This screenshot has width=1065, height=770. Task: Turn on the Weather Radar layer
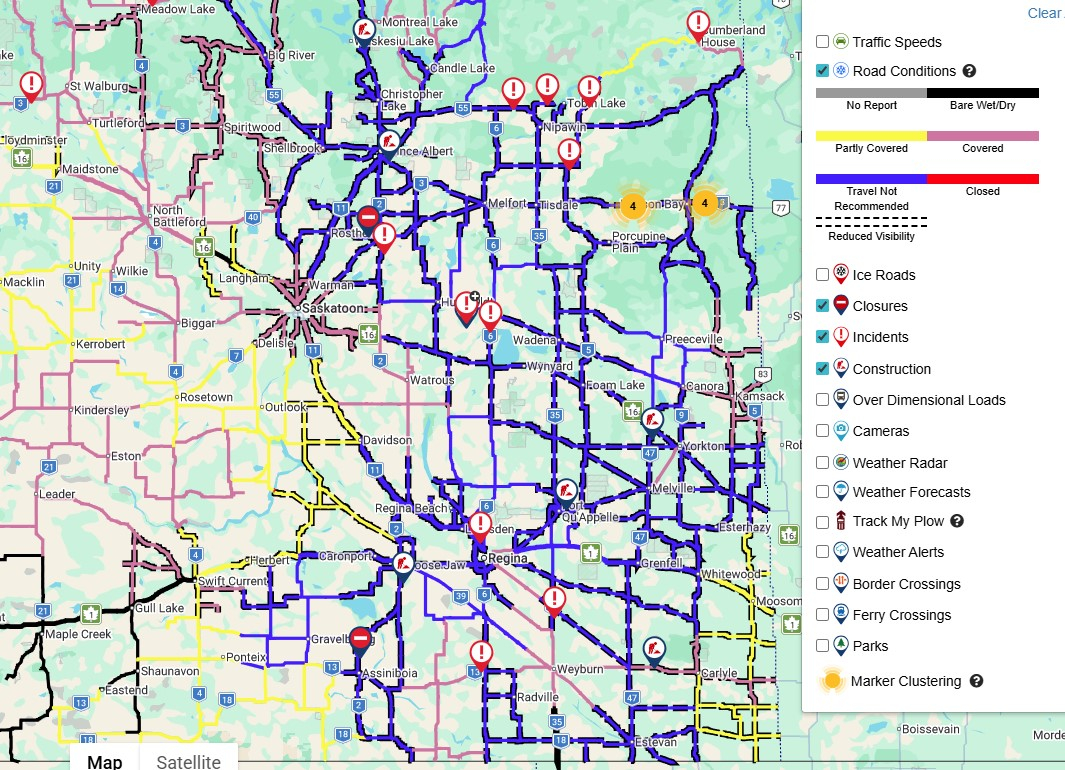coord(822,463)
